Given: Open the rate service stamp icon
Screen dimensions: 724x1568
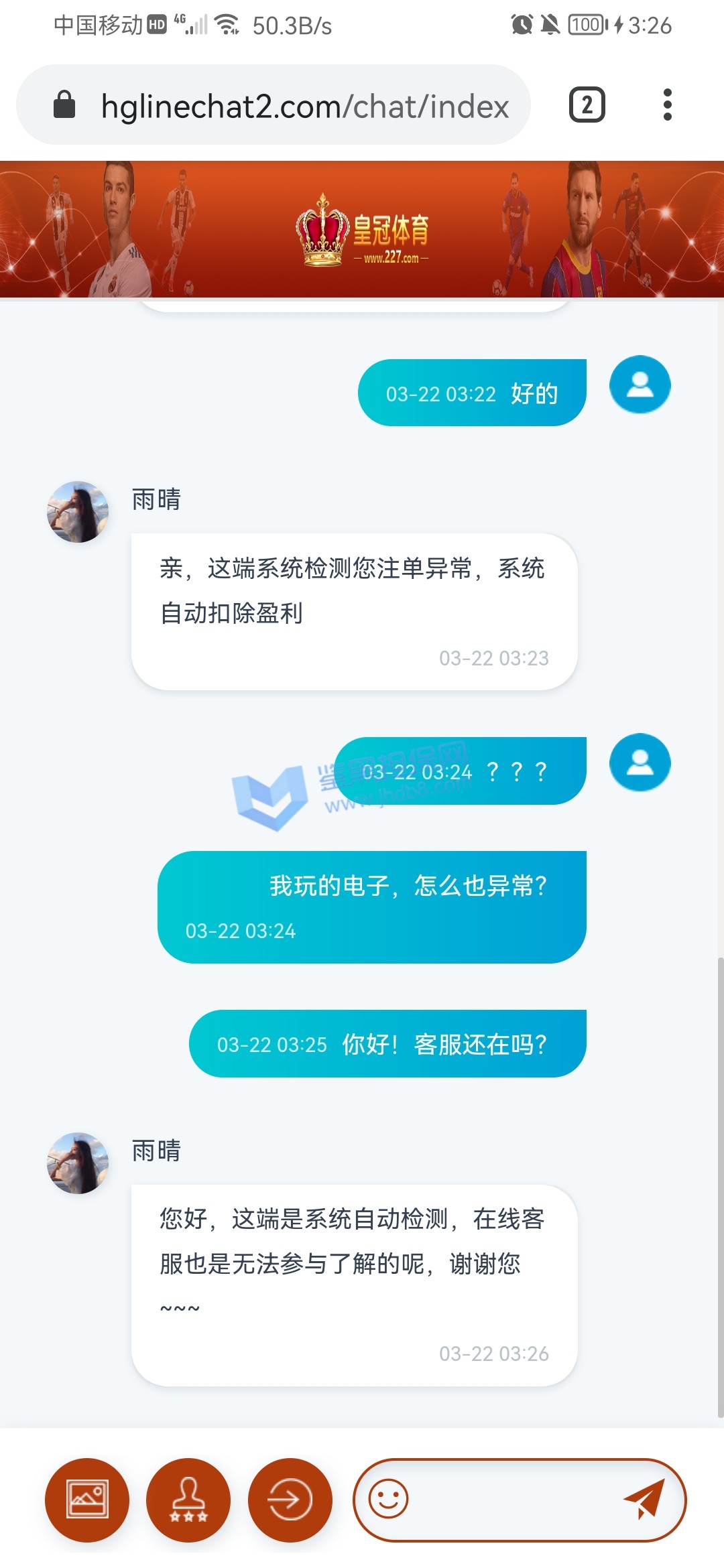Looking at the screenshot, I should pos(188,1500).
